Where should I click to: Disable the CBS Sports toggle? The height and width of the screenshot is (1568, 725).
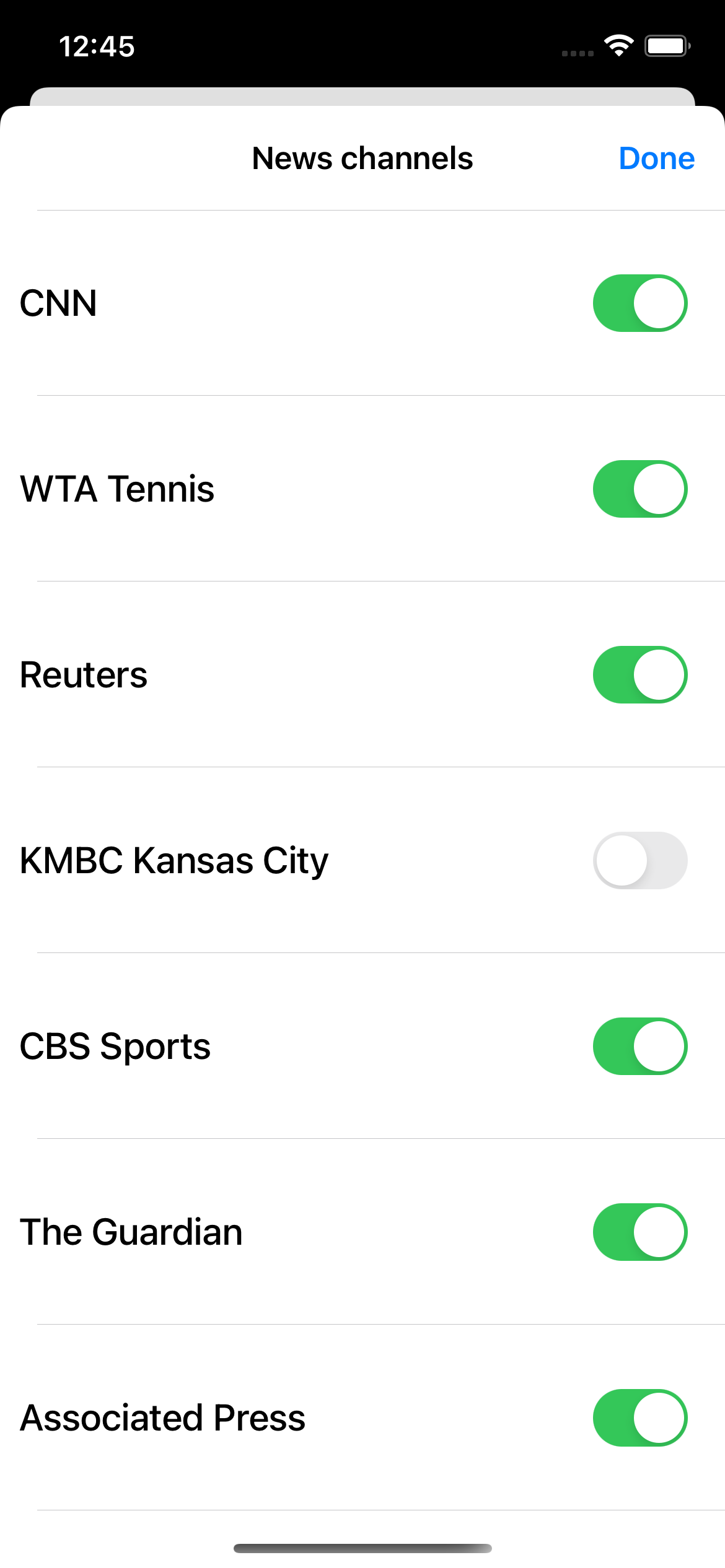point(640,1046)
